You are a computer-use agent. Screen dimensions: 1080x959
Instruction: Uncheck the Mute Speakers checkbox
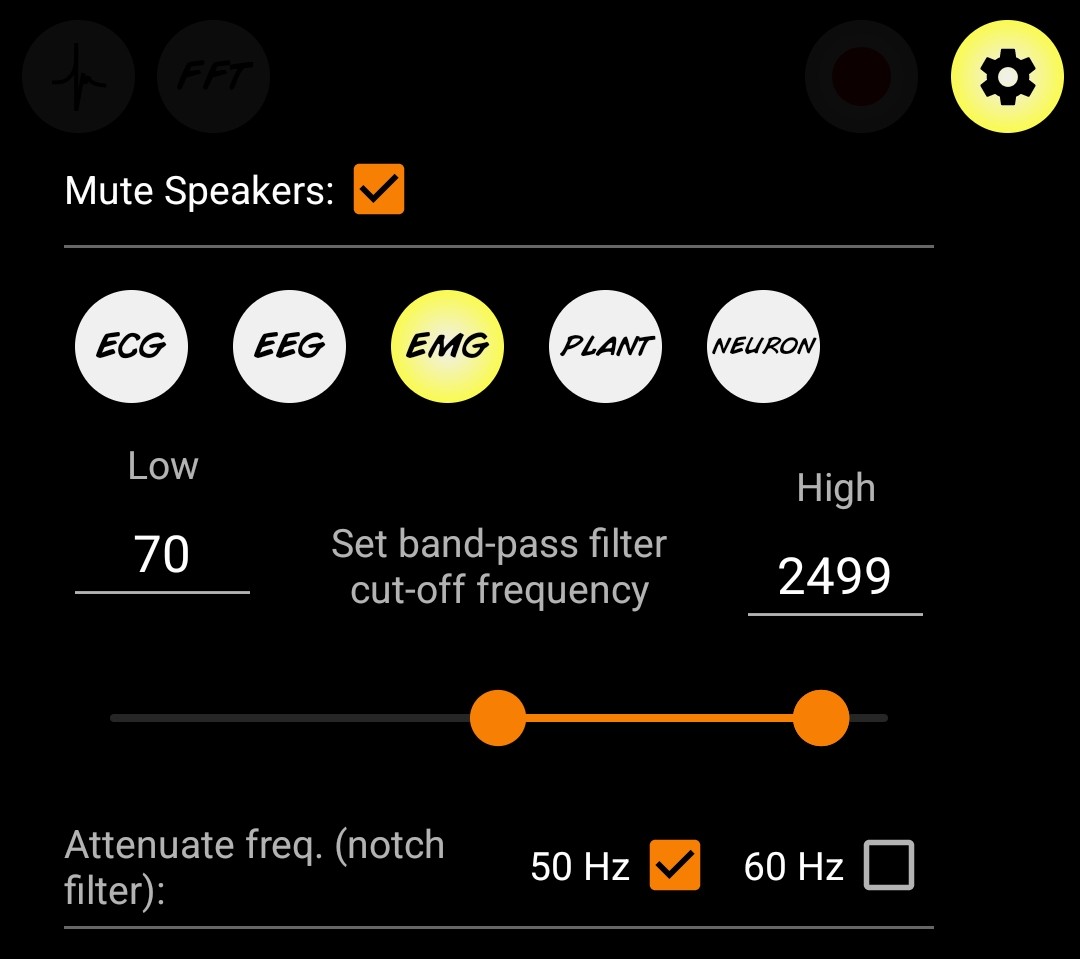coord(379,190)
